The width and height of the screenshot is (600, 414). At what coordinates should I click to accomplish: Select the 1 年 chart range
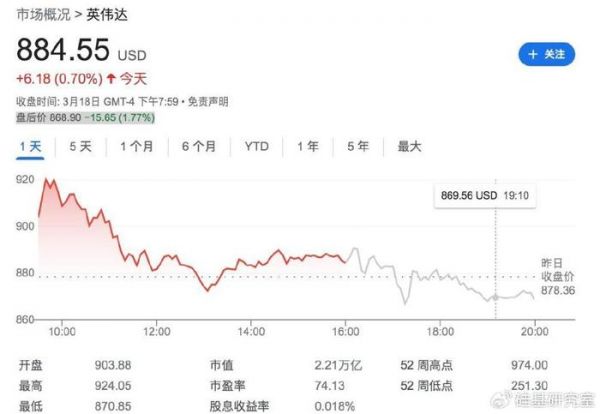point(307,147)
